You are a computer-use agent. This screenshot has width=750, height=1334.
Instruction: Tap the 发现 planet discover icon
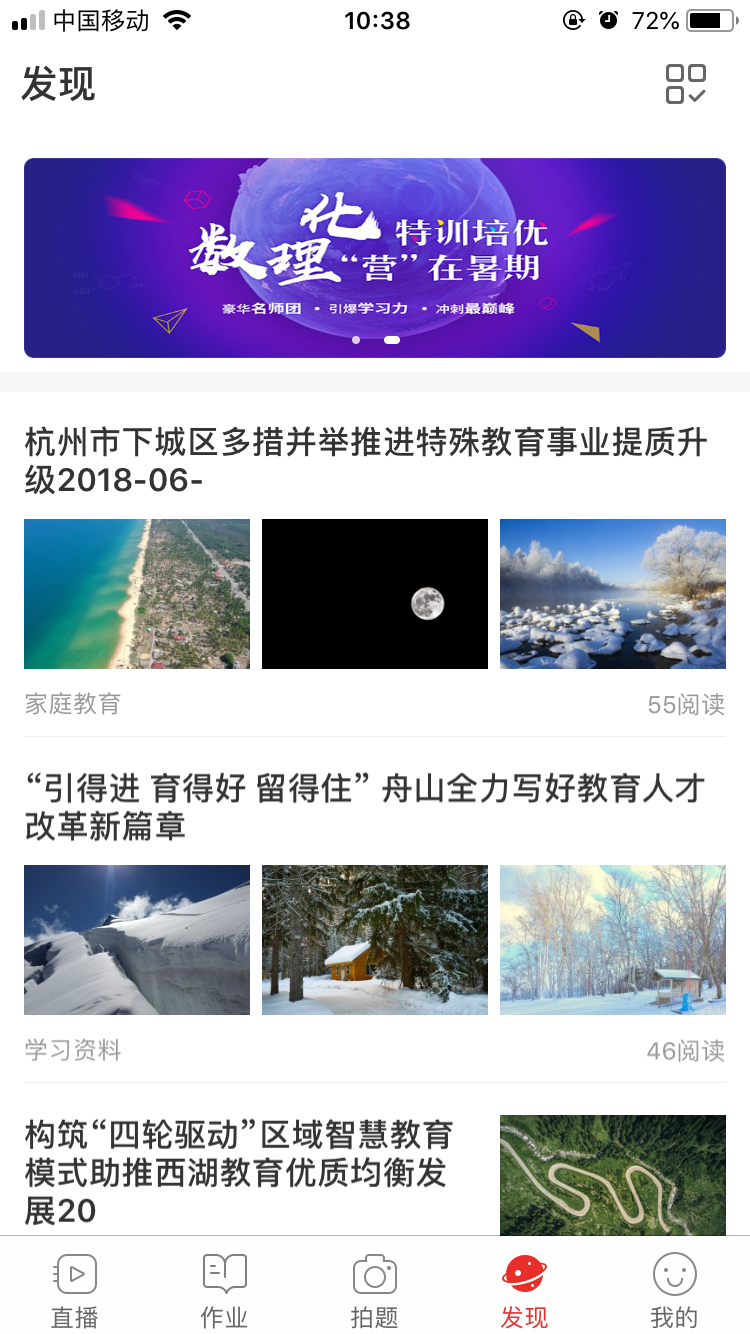pyautogui.click(x=524, y=1273)
